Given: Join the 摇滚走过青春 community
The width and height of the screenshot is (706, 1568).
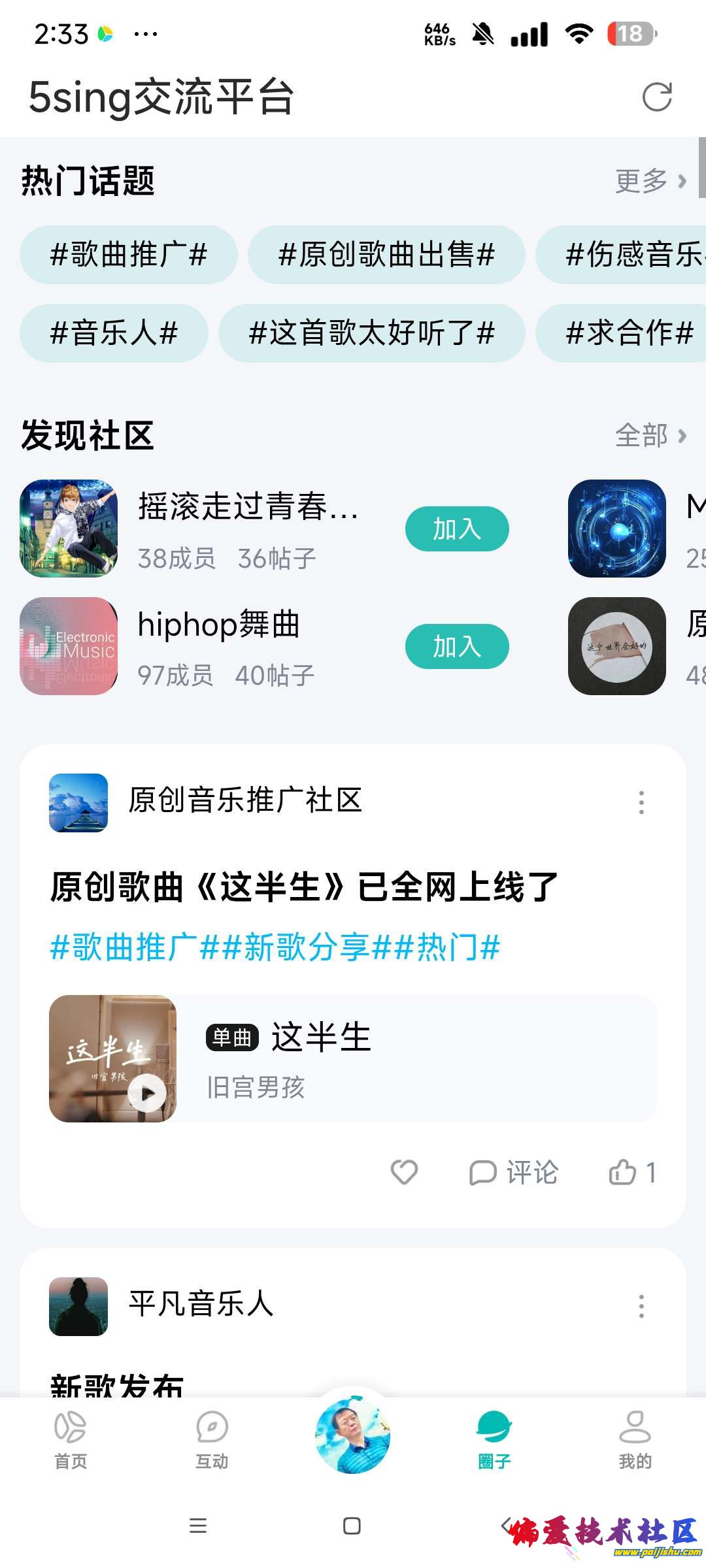Looking at the screenshot, I should [x=457, y=529].
